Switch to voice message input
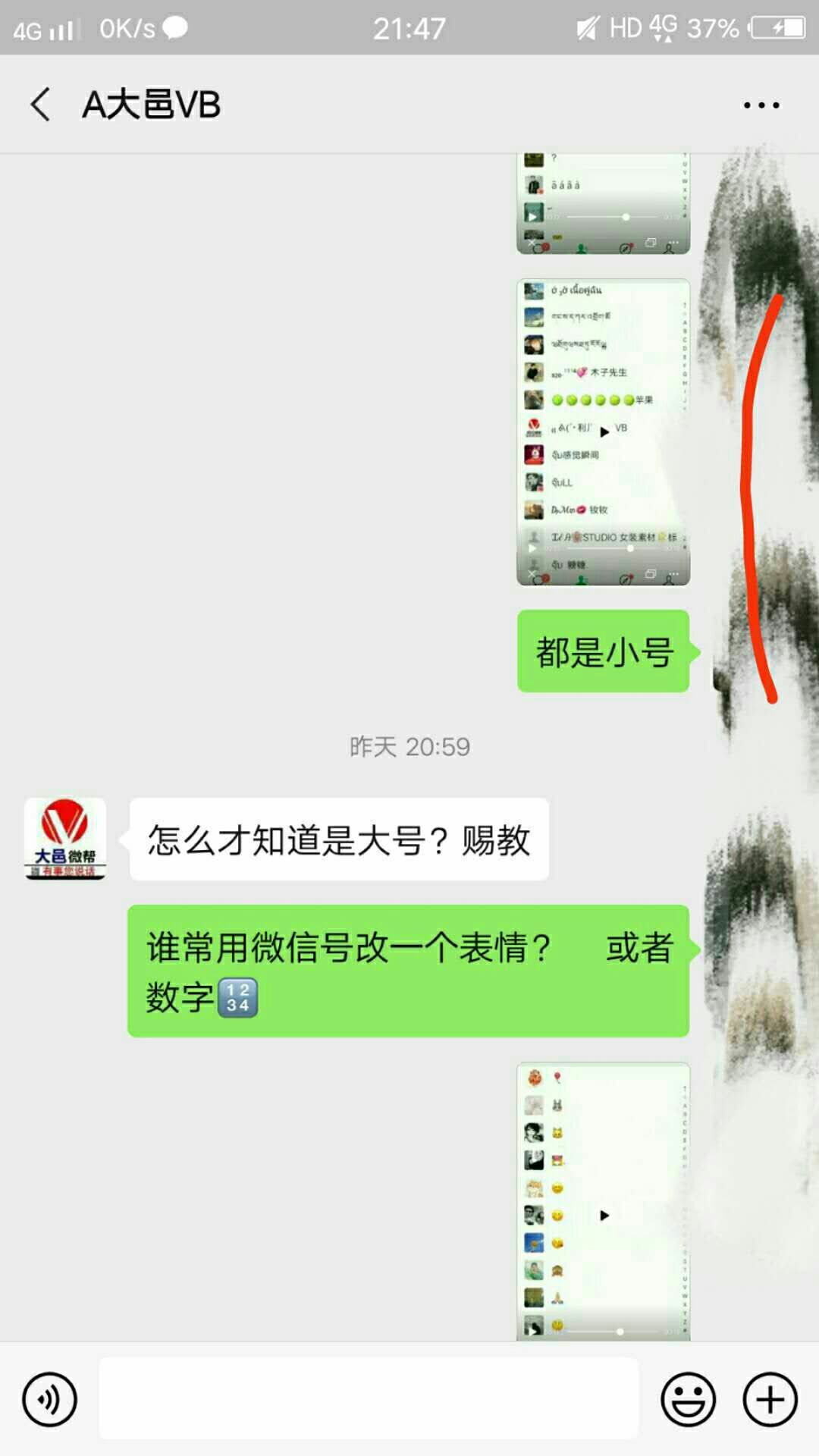Viewport: 819px width, 1456px height. 50,1399
